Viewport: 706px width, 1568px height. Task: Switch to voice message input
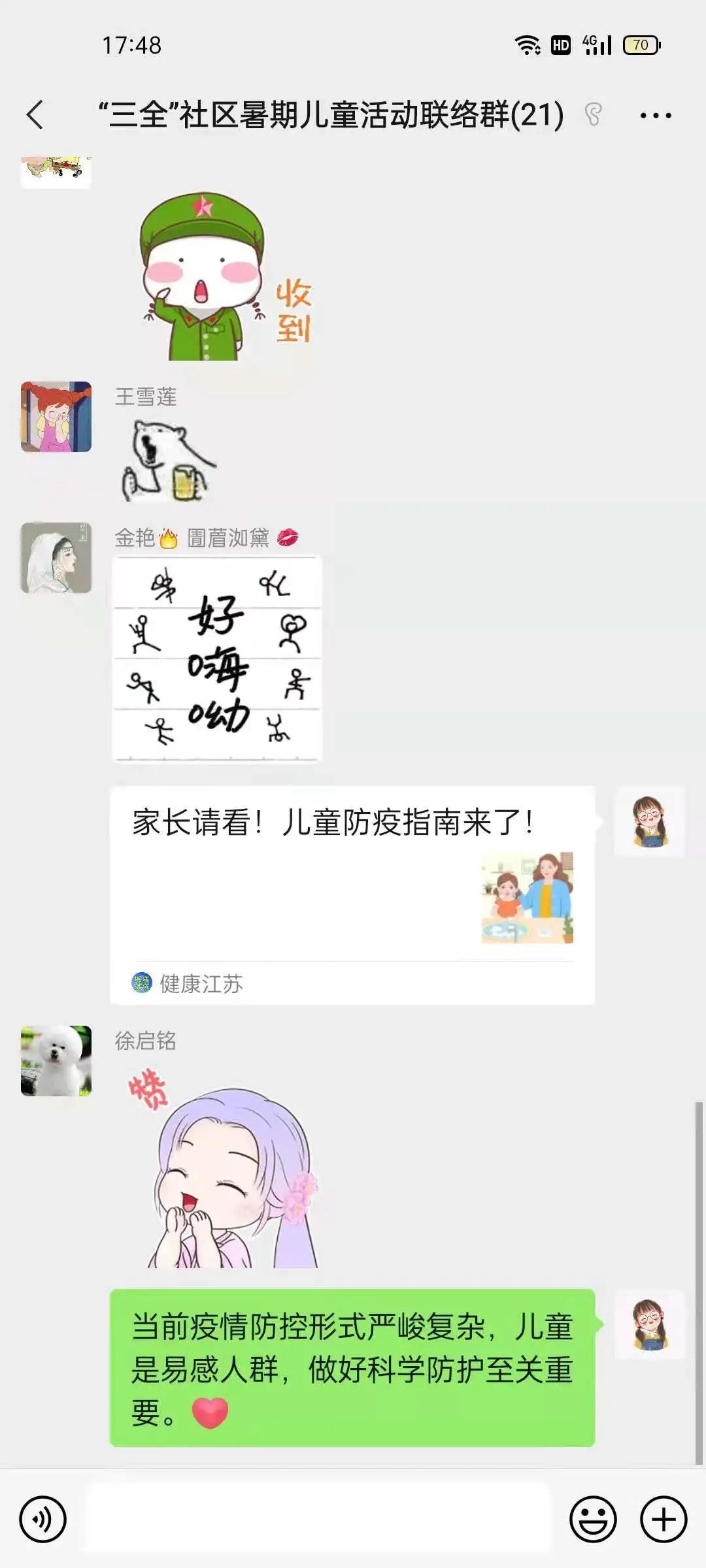pos(43,1519)
